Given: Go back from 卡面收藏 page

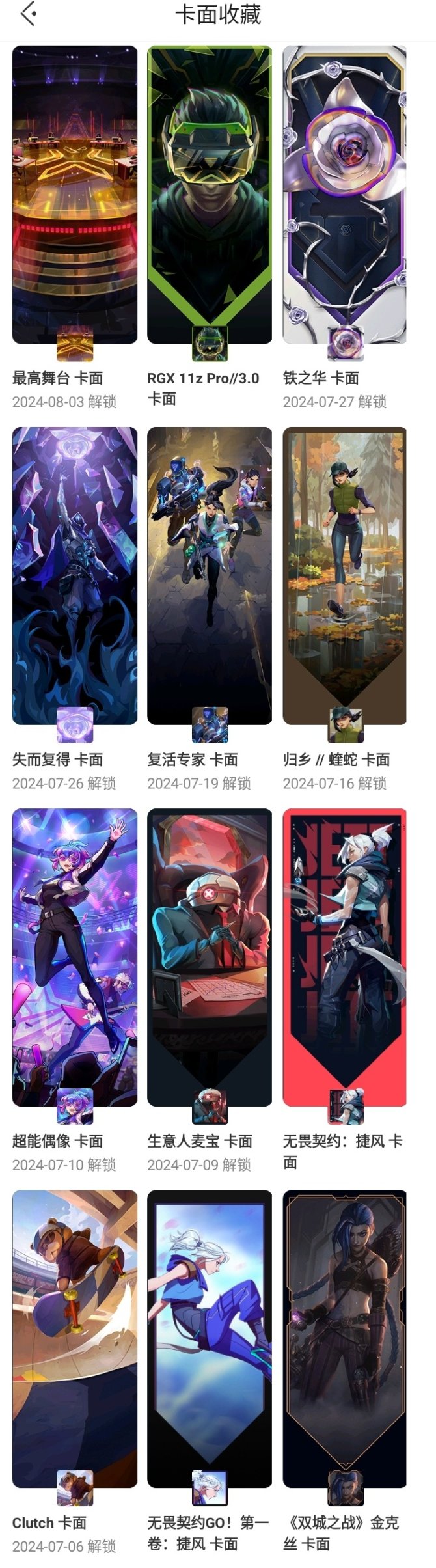Looking at the screenshot, I should point(29,14).
